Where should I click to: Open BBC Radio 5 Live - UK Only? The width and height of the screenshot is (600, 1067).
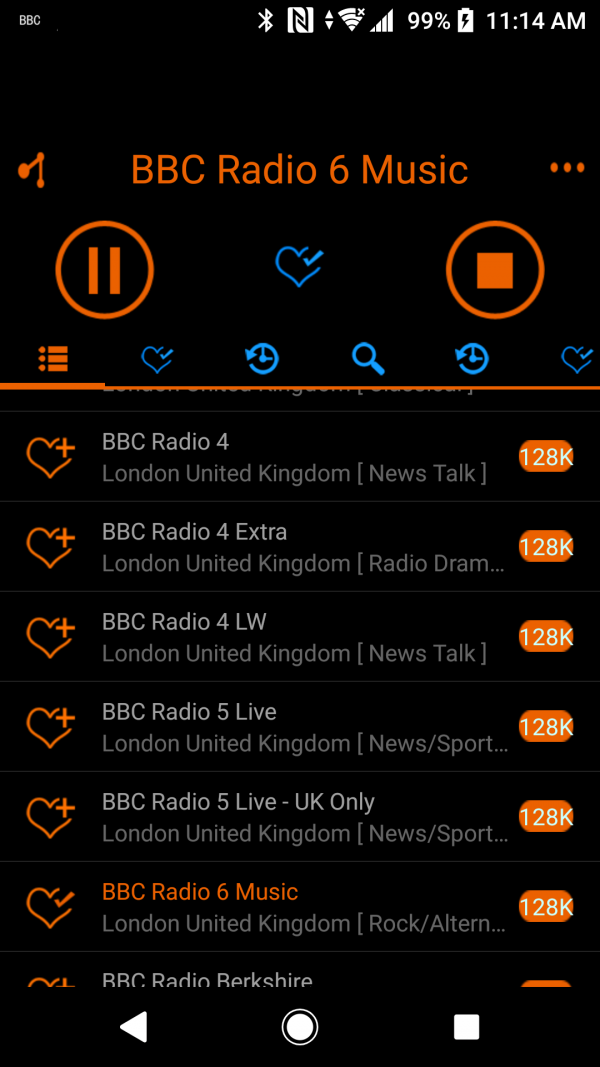click(300, 817)
